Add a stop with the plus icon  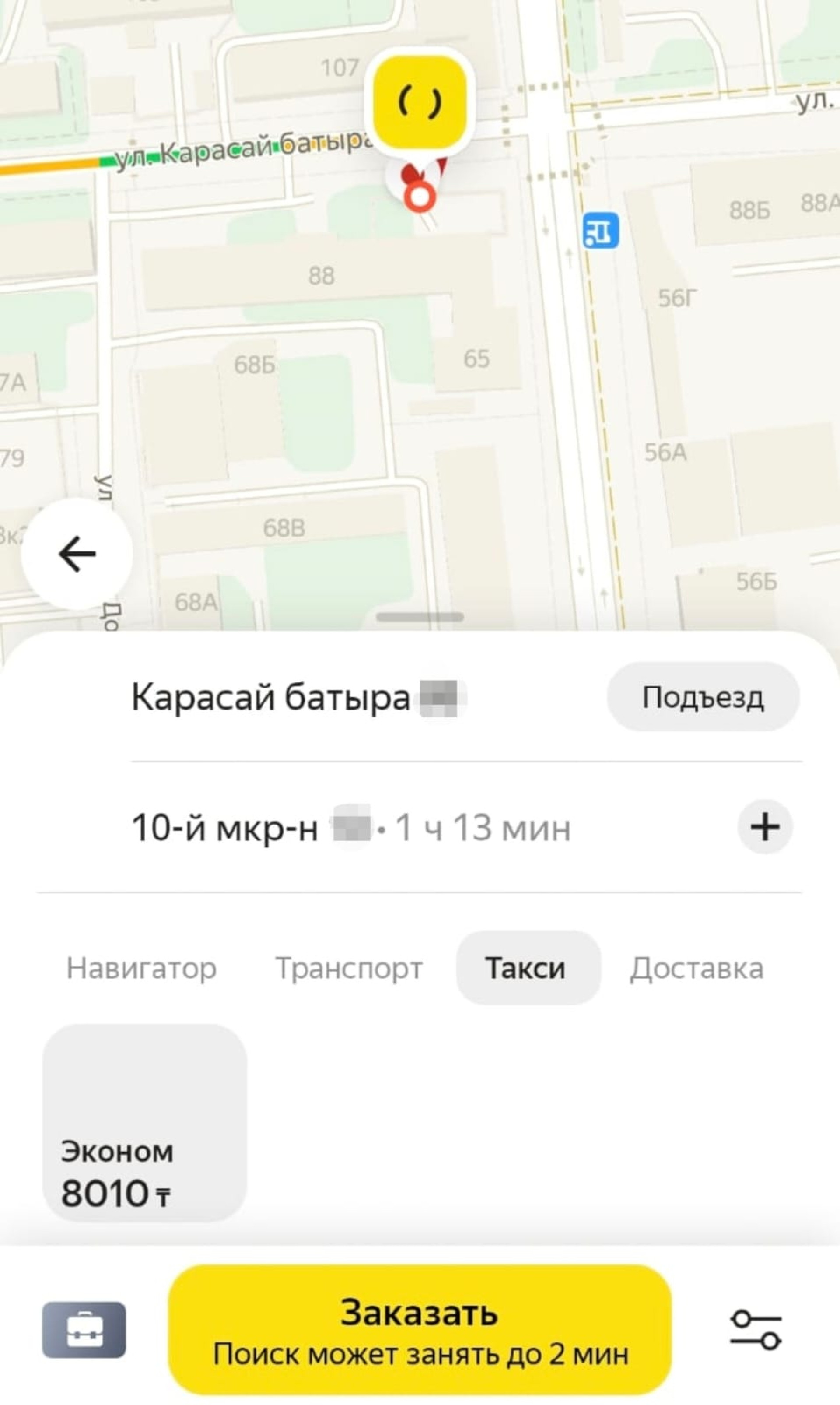pos(764,827)
